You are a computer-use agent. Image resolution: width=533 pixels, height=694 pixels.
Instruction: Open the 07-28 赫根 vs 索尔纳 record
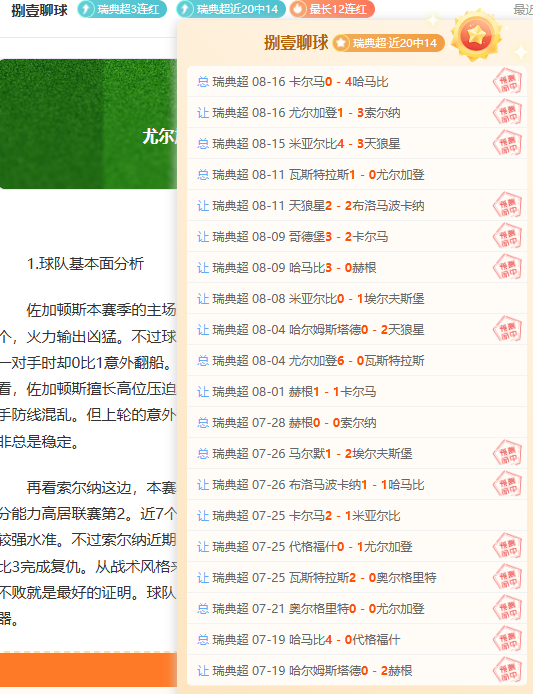356,422
